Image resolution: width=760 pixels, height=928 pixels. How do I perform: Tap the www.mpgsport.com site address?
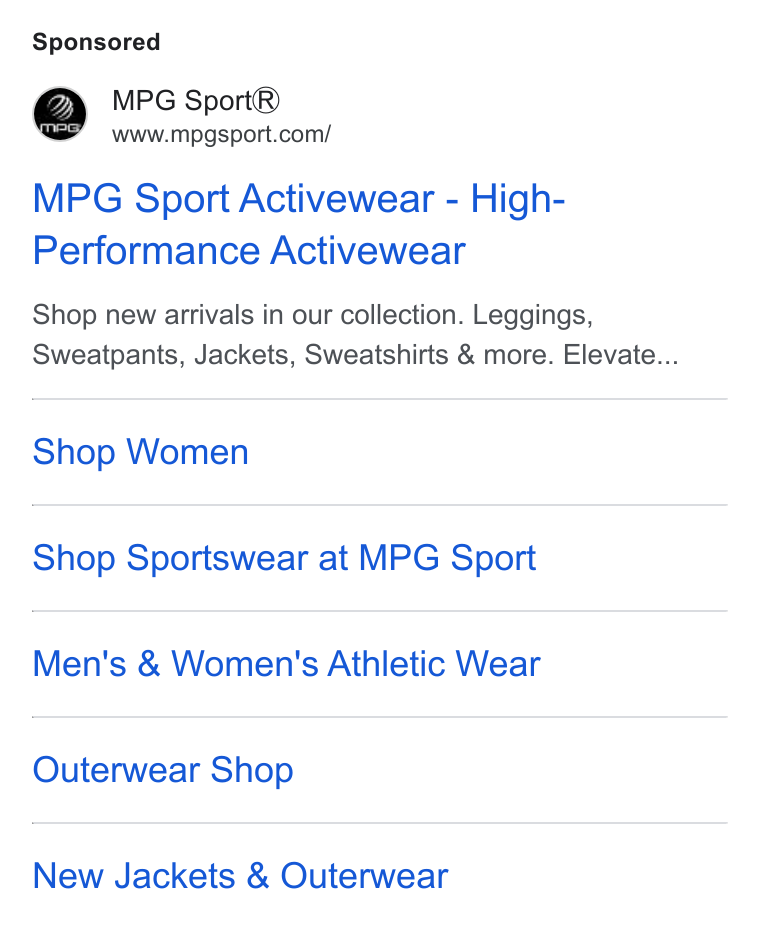pos(221,134)
